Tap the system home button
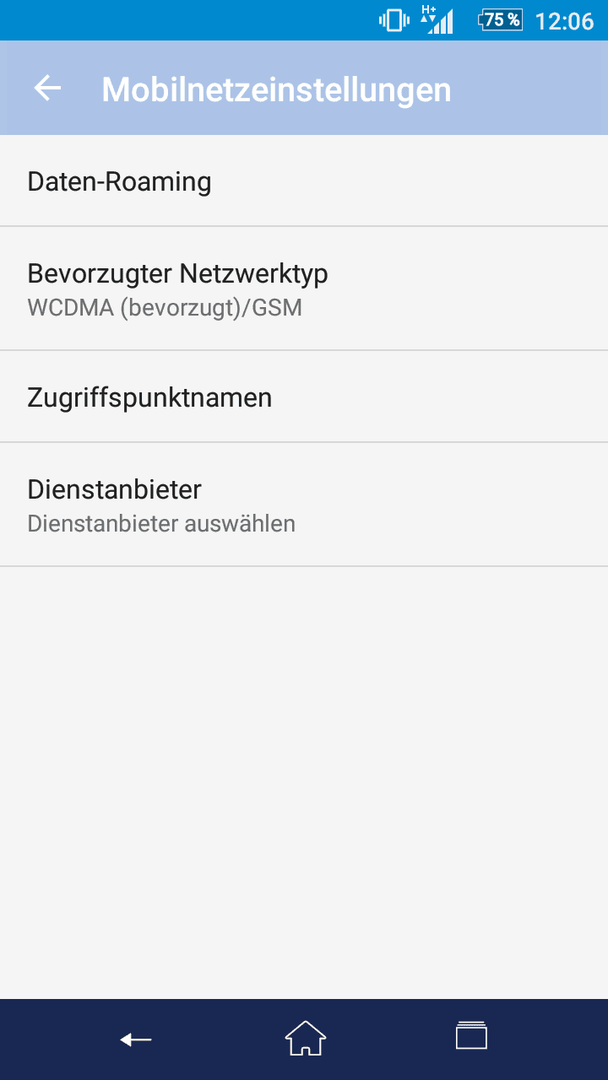The height and width of the screenshot is (1080, 608). [x=305, y=1038]
